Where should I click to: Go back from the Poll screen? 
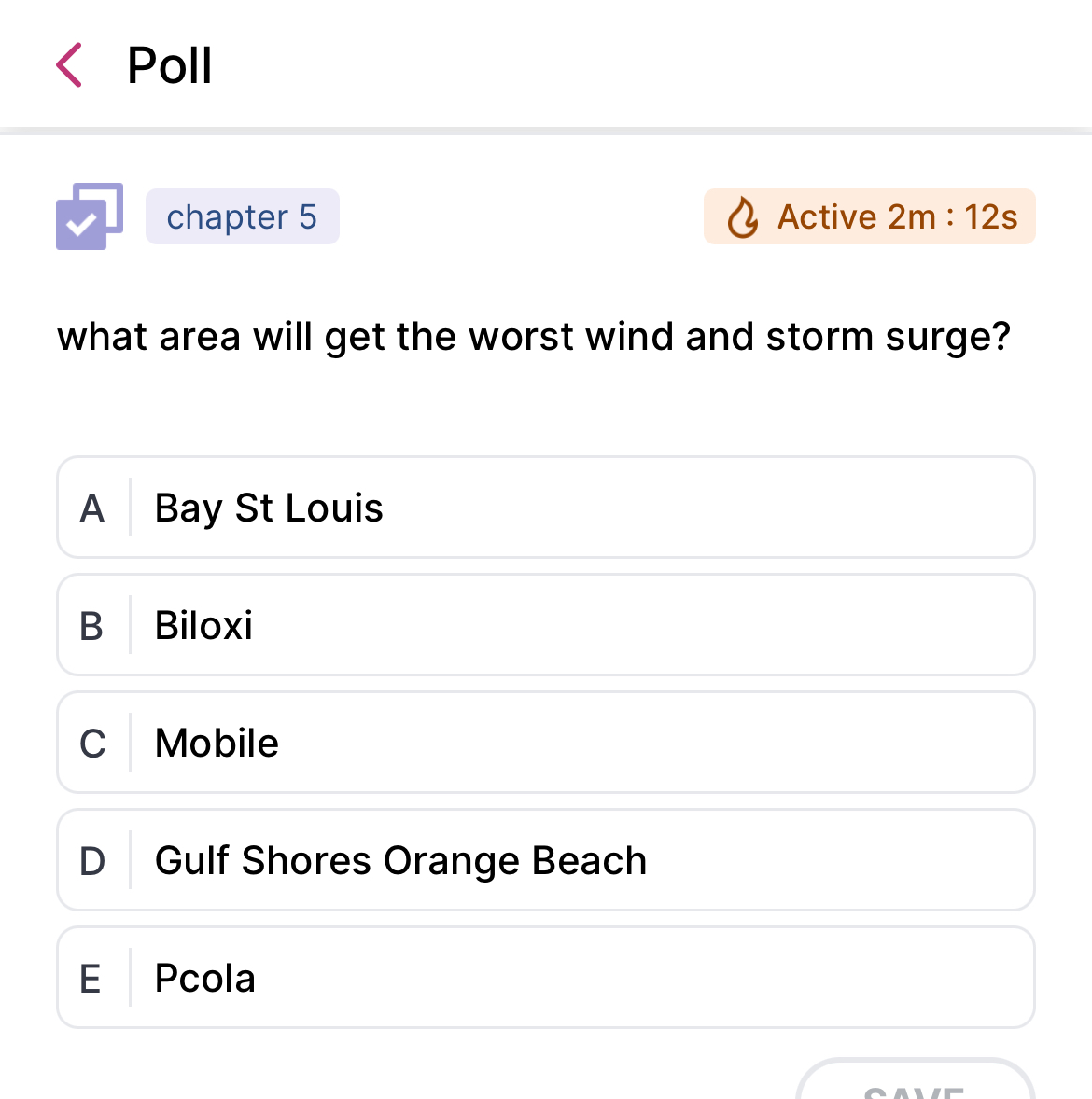[x=70, y=65]
